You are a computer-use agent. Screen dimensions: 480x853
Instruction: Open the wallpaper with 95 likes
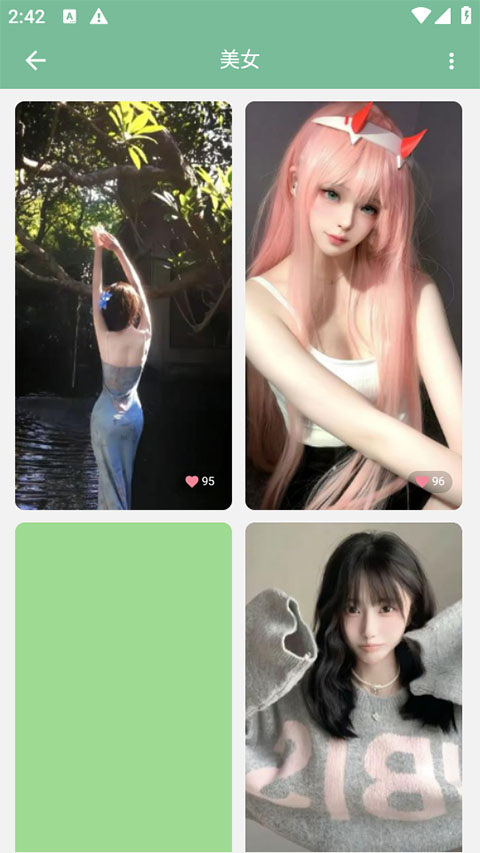[x=124, y=305]
